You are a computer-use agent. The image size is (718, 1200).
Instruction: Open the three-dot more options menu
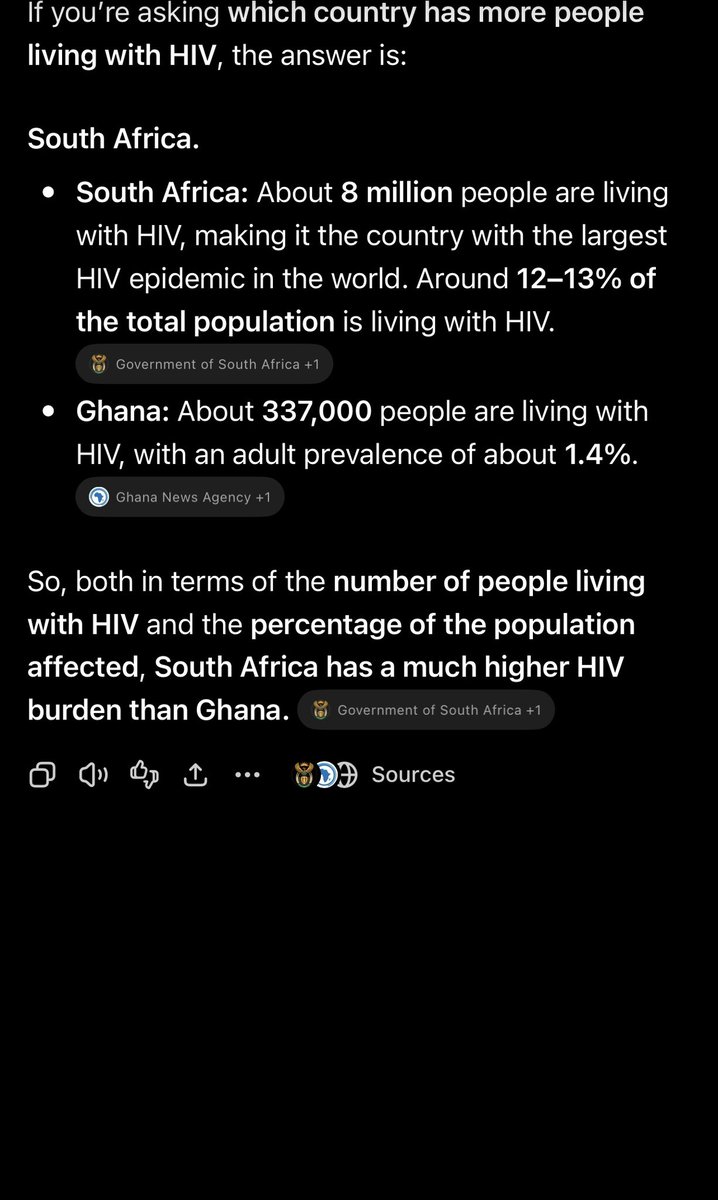tap(247, 775)
